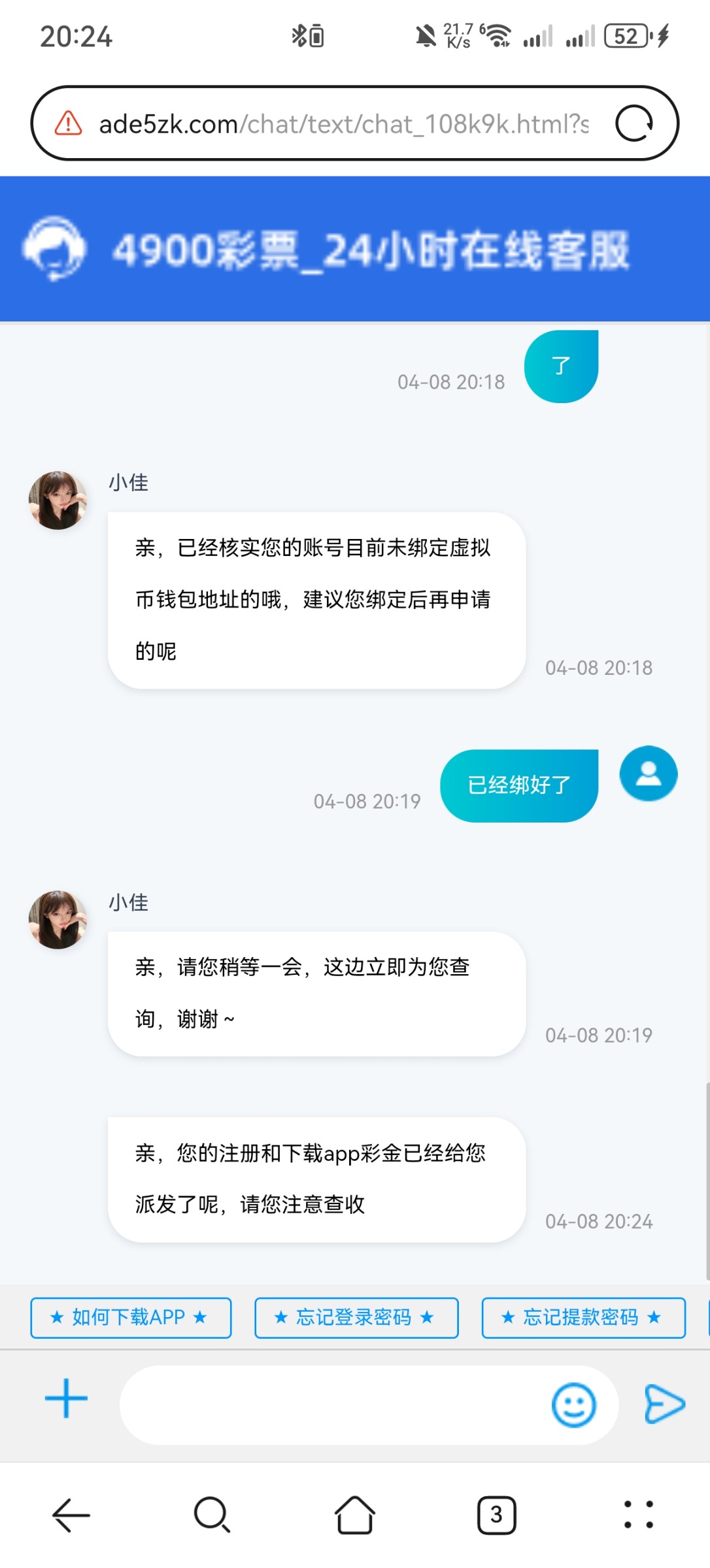This screenshot has height=1568, width=710.
Task: Select the 忘记登录密码 quick reply chip
Action: tap(356, 1317)
